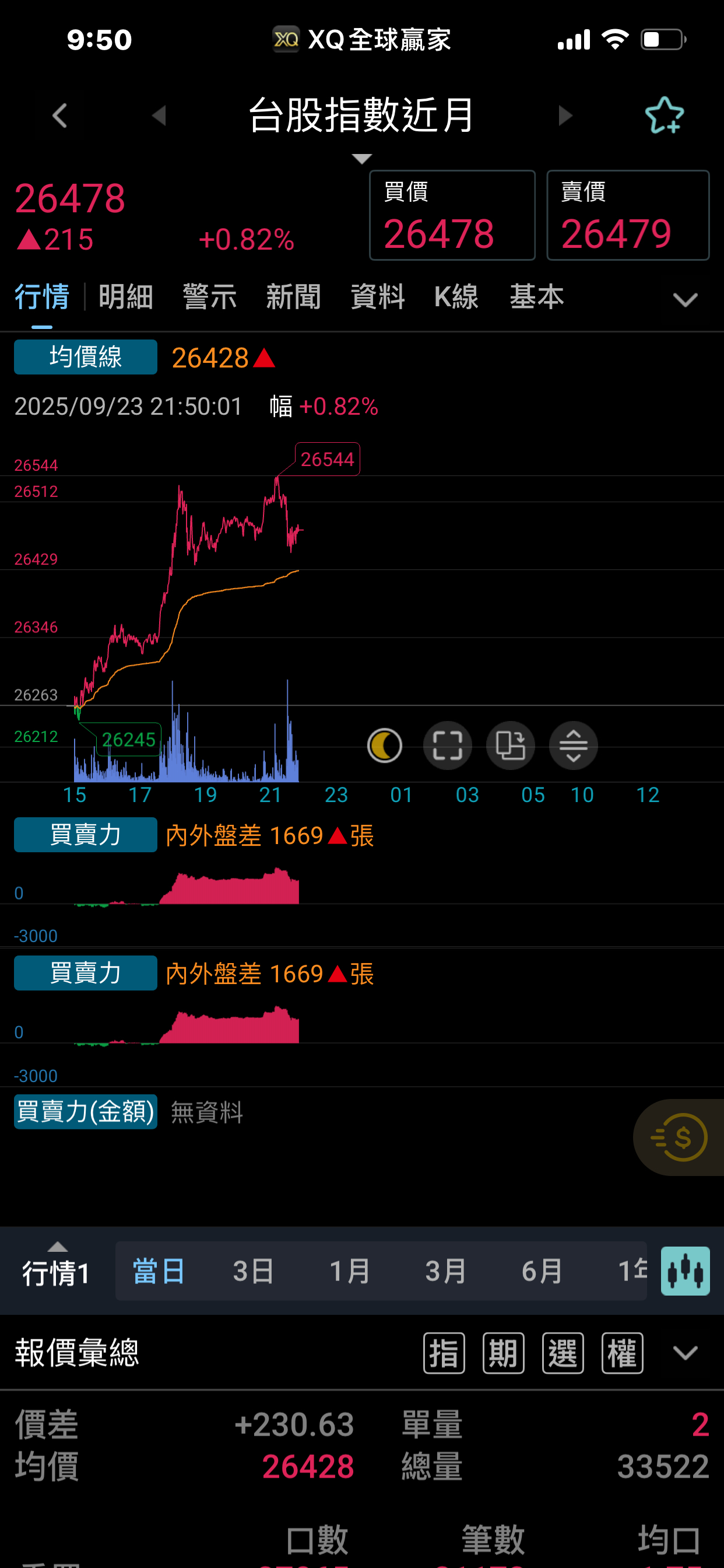Image resolution: width=724 pixels, height=1568 pixels.
Task: Switch to the previous symbol arrow
Action: (159, 116)
